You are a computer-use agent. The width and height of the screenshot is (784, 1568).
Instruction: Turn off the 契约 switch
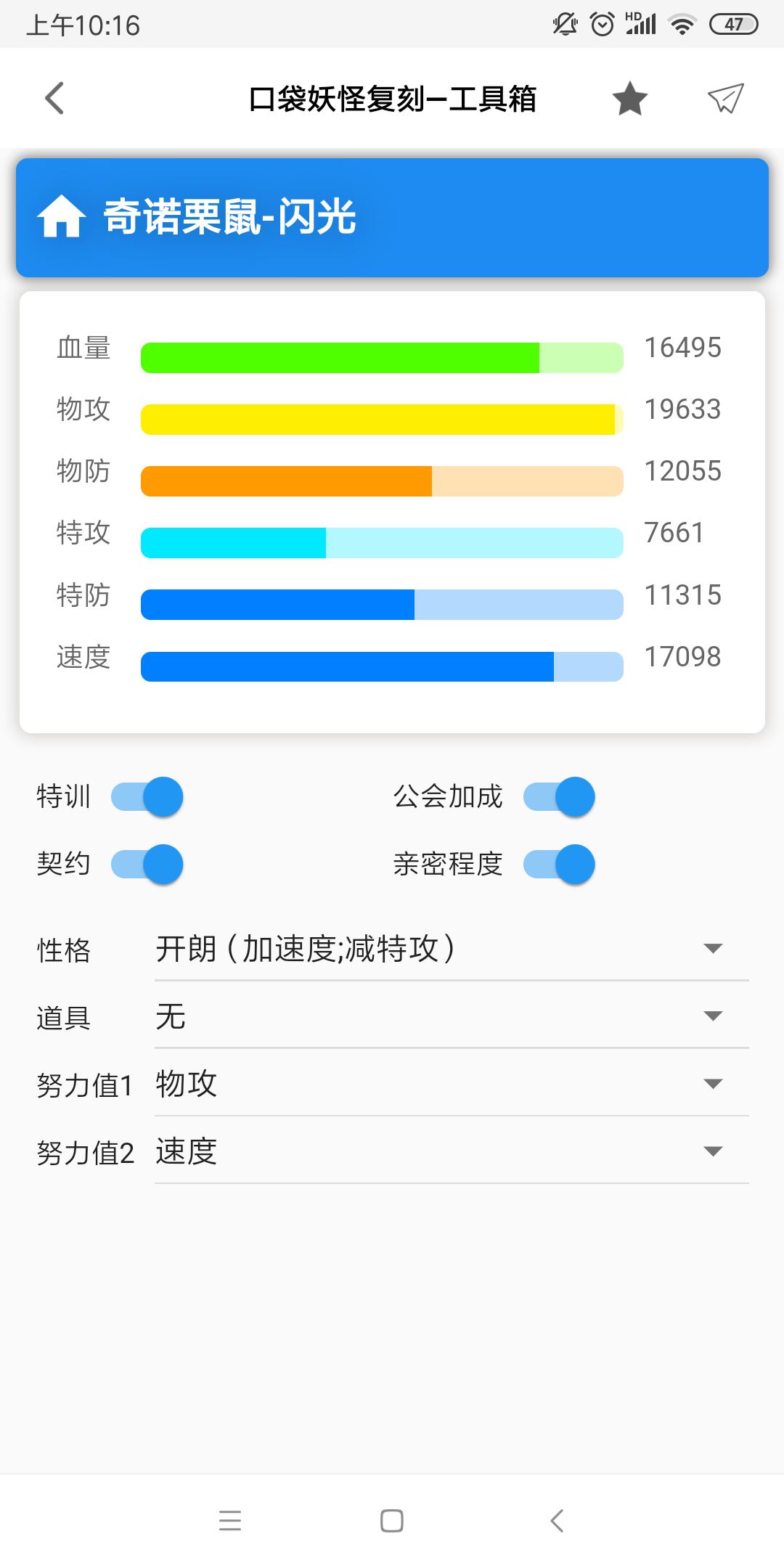[x=147, y=865]
